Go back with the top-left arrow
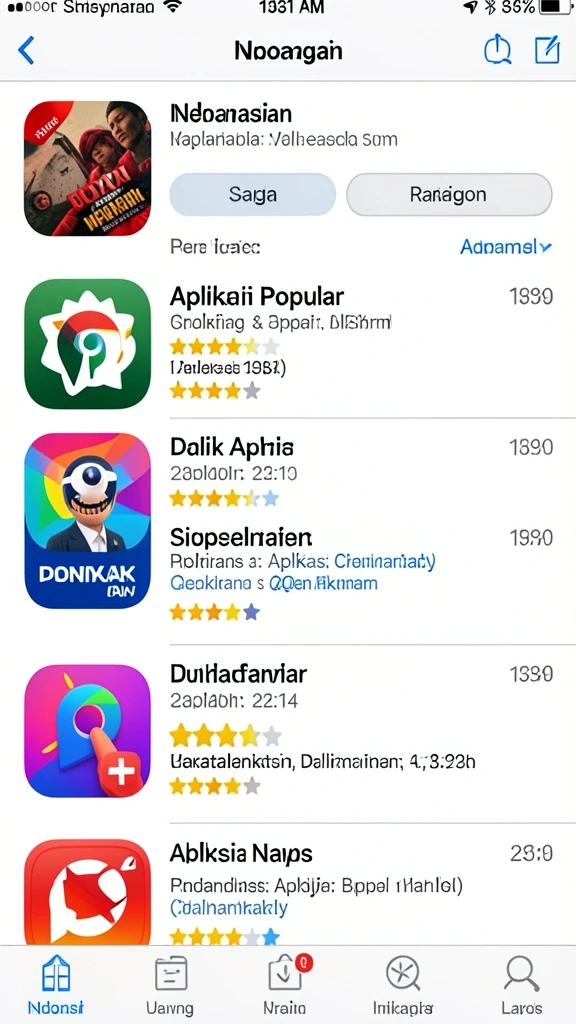This screenshot has width=576, height=1024. pos(26,50)
